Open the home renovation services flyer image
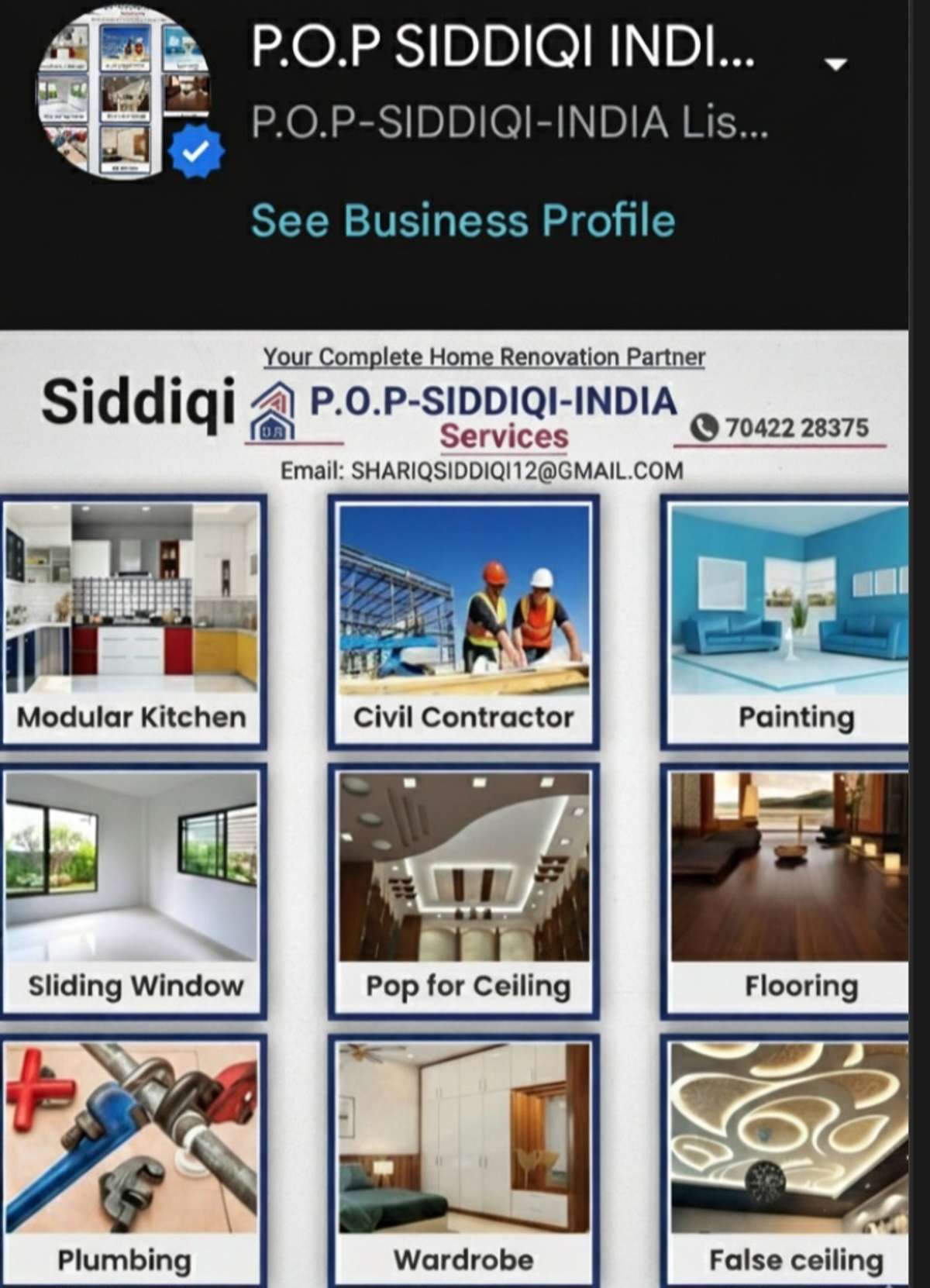The image size is (930, 1288). pos(454,806)
